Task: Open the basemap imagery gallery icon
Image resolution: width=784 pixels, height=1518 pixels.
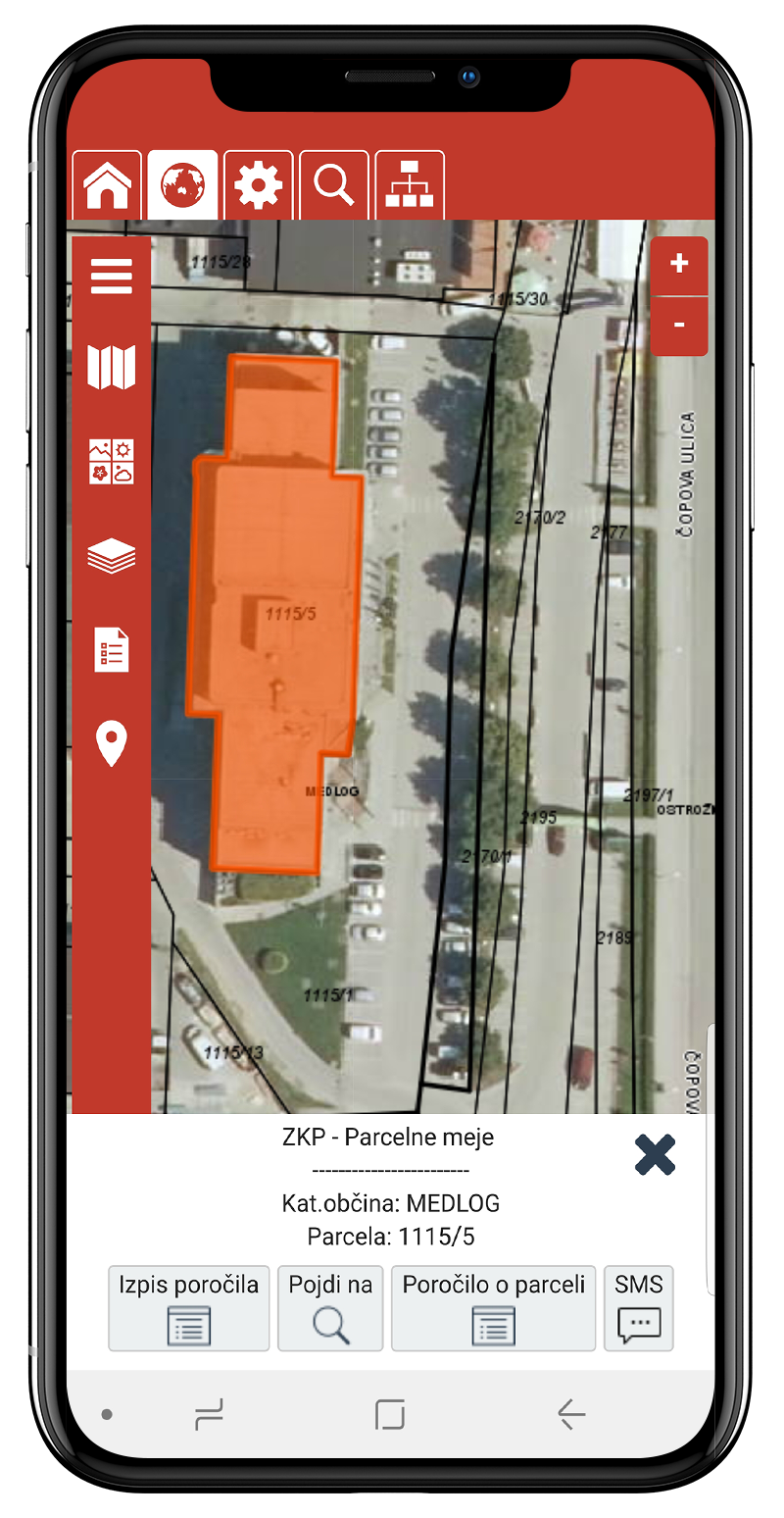Action: tap(112, 462)
